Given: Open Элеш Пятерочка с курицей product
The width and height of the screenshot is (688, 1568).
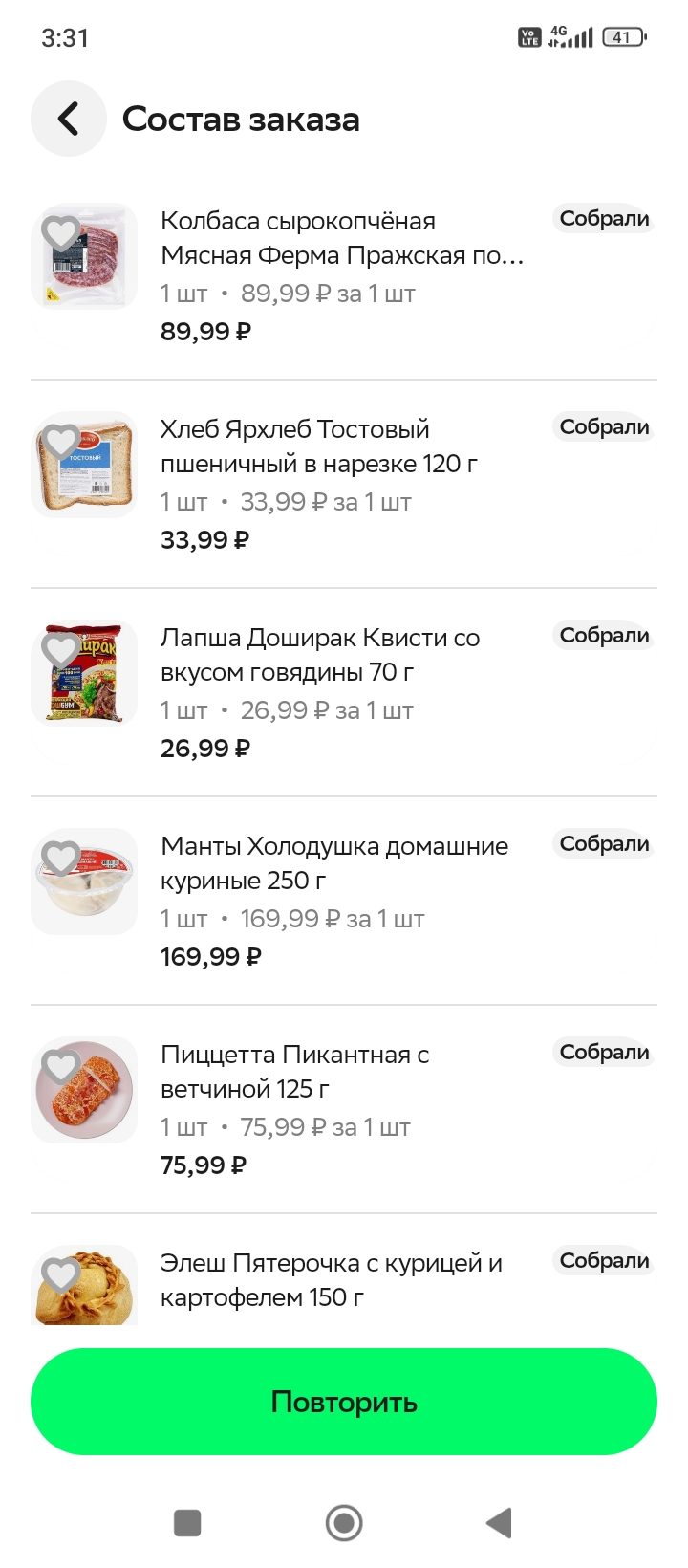Looking at the screenshot, I should pos(331,1280).
